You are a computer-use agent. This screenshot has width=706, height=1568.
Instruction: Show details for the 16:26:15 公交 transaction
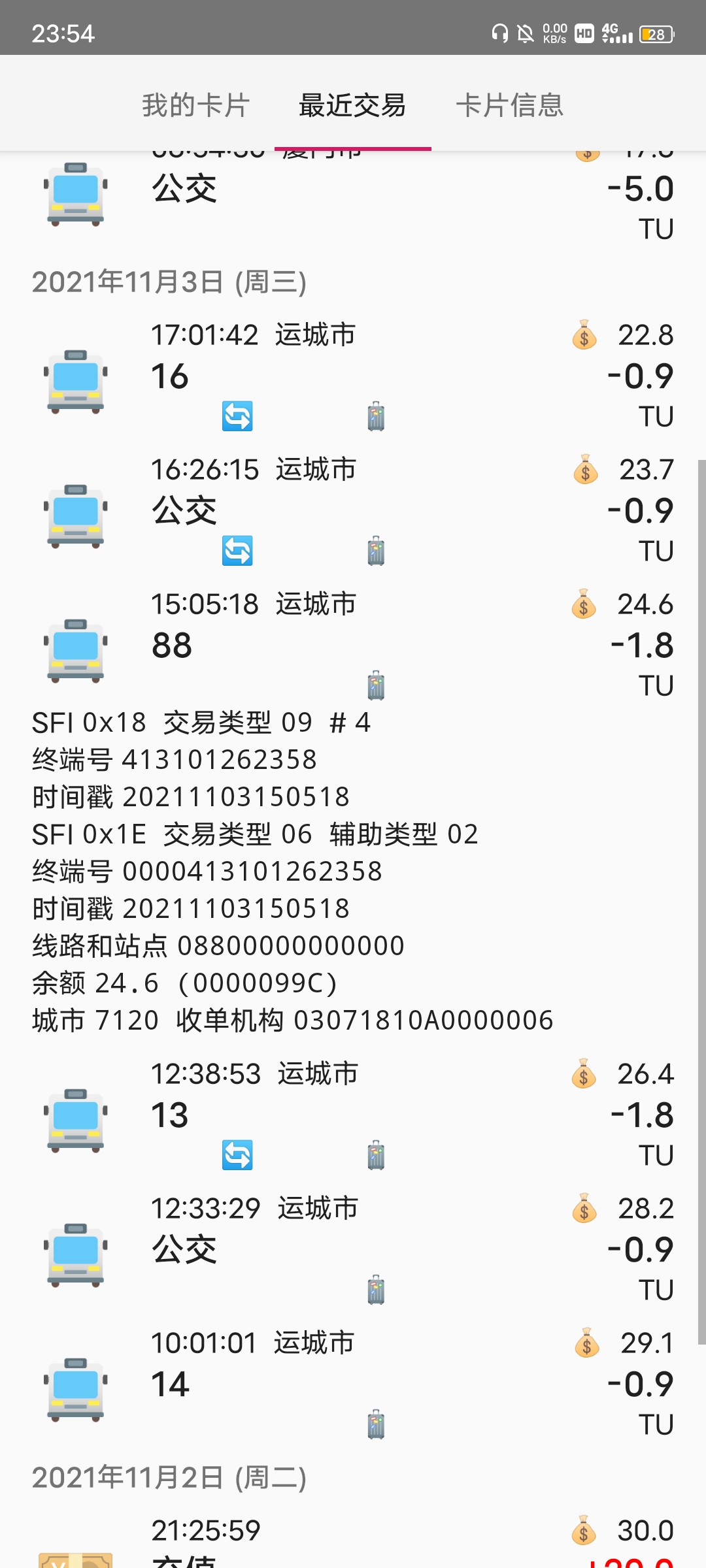point(353,510)
